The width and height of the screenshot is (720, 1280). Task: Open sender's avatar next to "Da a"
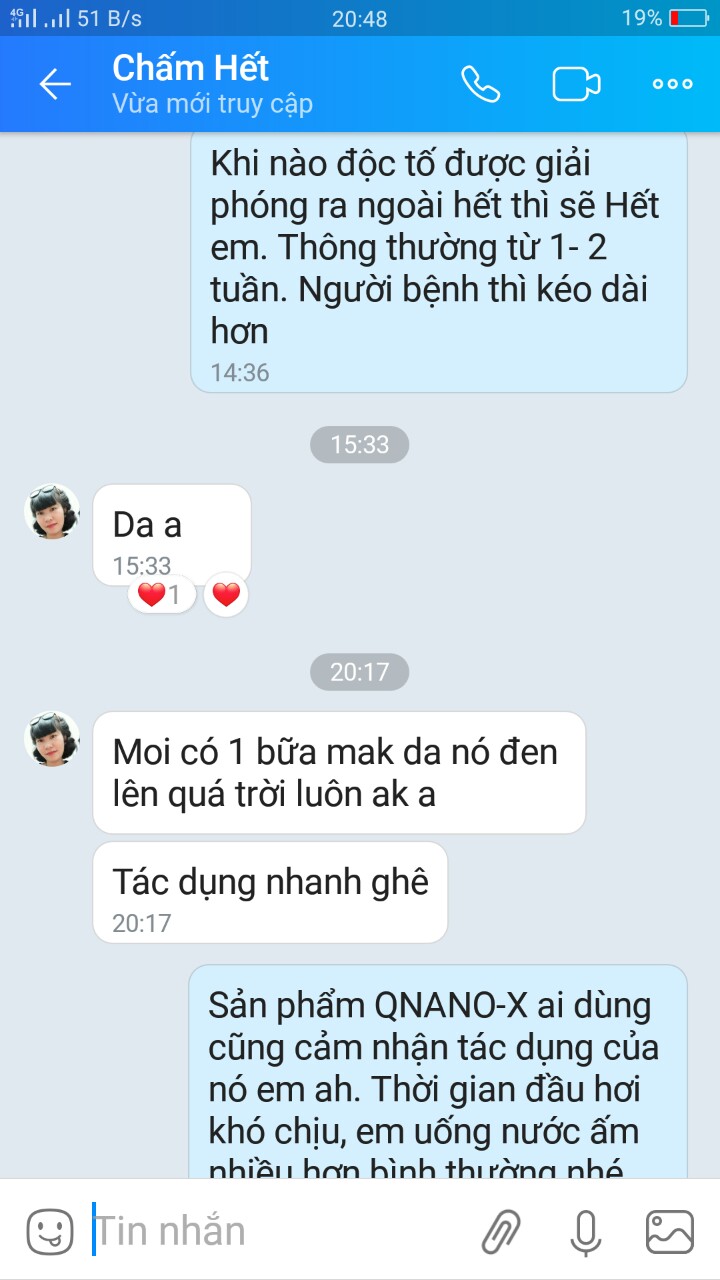(52, 512)
